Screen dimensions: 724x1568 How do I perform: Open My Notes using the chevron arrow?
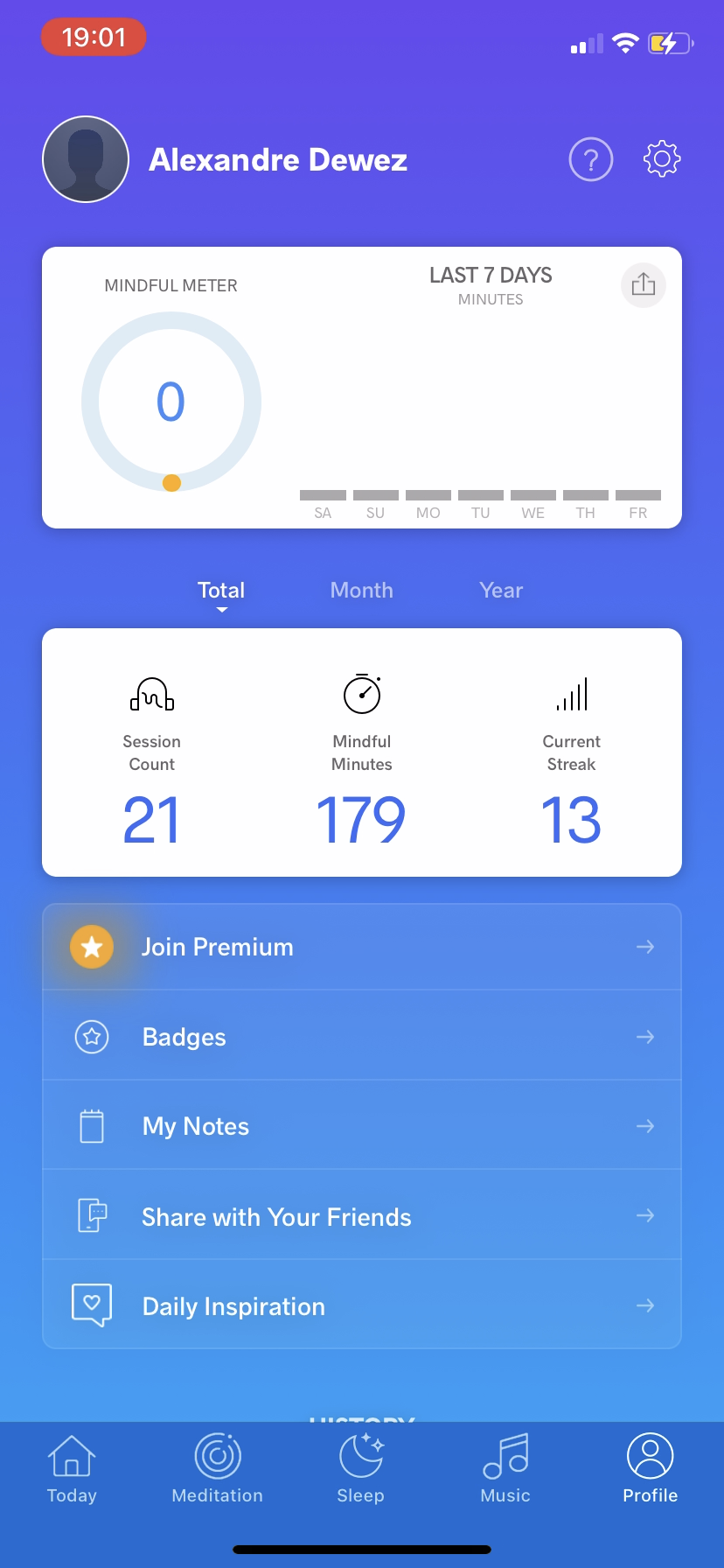tap(644, 1125)
